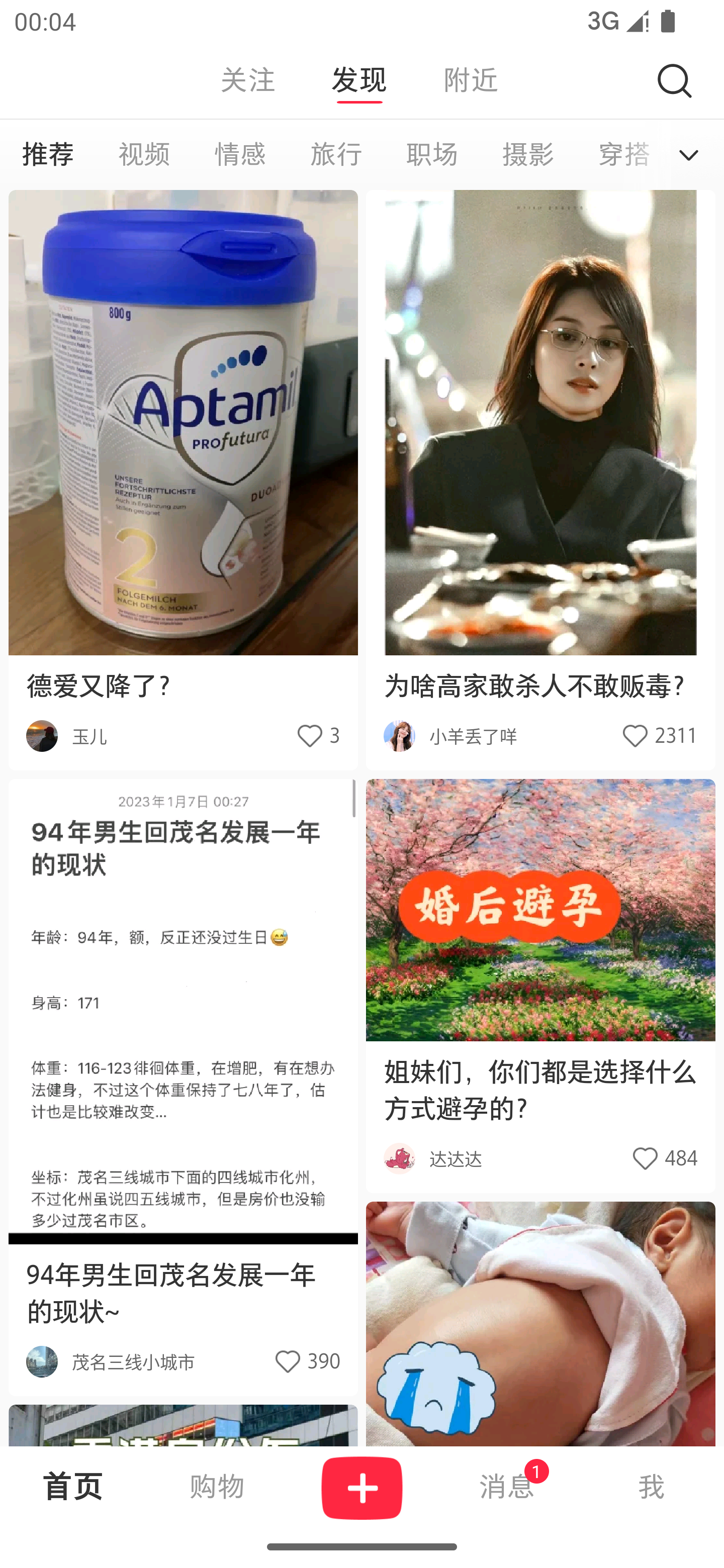Open the 姐妹们，你们都是选择什么方式避孕的 post
This screenshot has height=1568, width=724.
pos(540,913)
